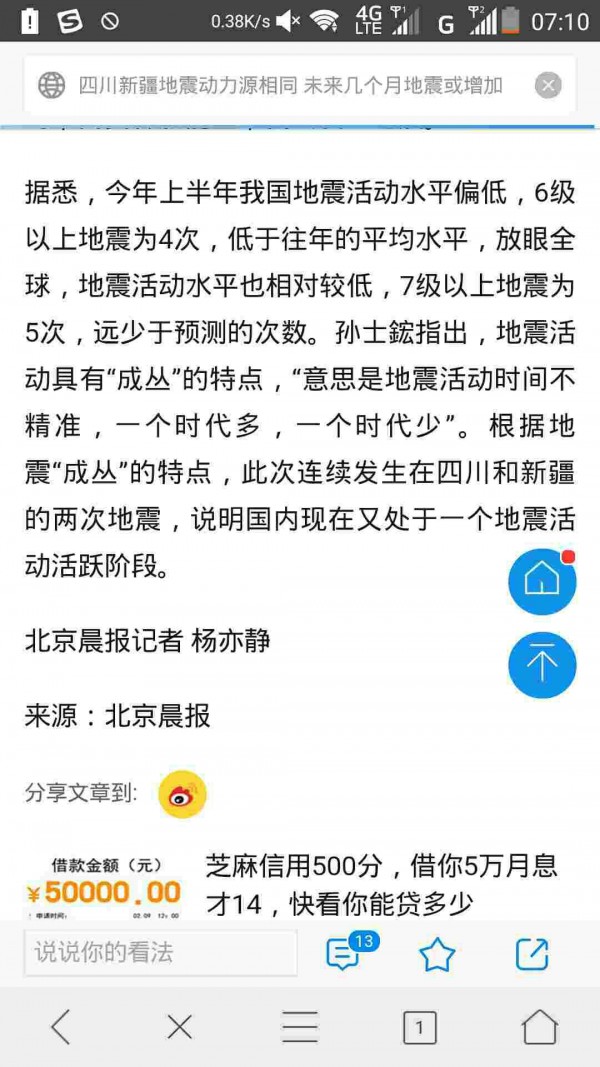This screenshot has height=1067, width=600.
Task: Go to the site home via the floating button
Action: [542, 580]
